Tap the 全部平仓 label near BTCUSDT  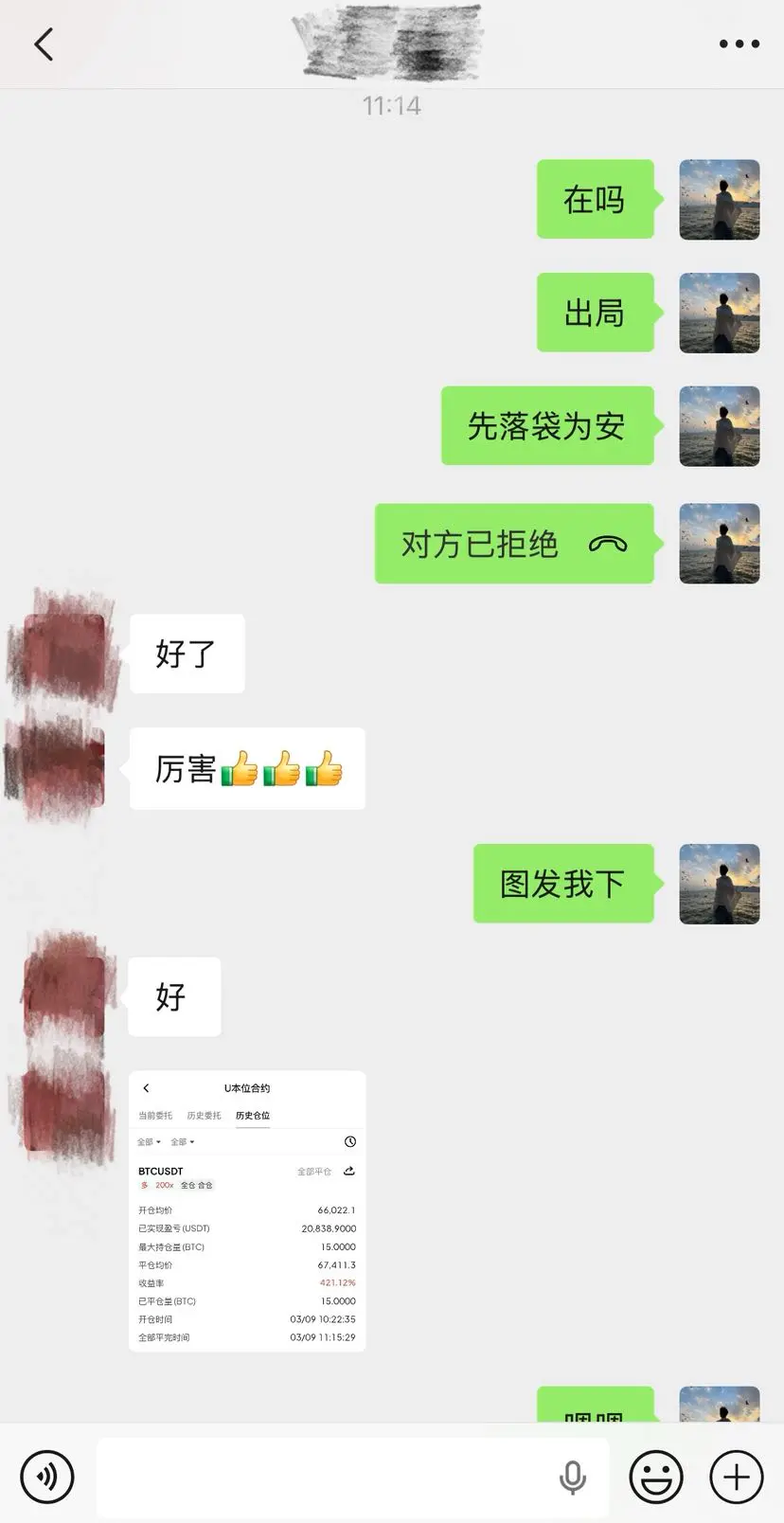pyautogui.click(x=315, y=1171)
